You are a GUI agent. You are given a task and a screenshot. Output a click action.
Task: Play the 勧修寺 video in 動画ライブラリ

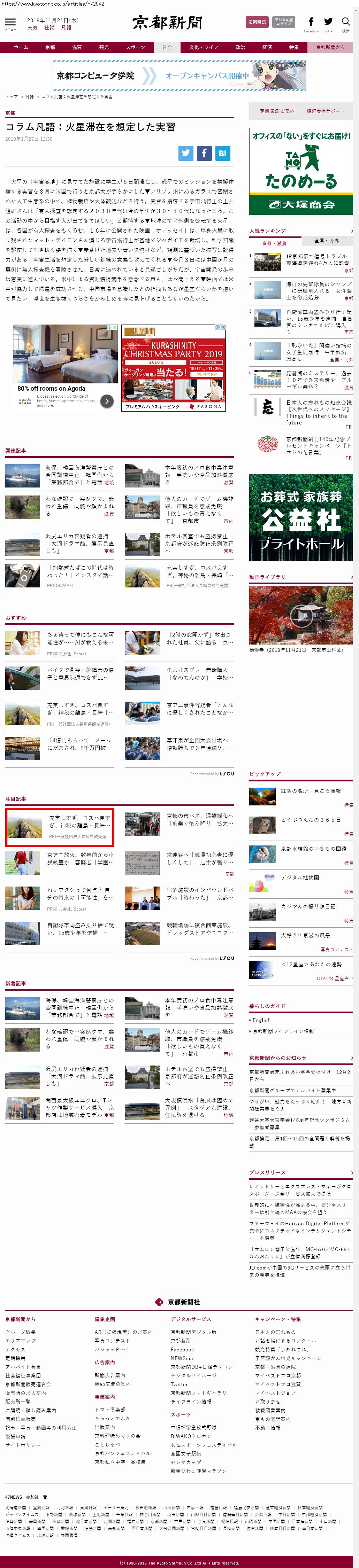(300, 615)
